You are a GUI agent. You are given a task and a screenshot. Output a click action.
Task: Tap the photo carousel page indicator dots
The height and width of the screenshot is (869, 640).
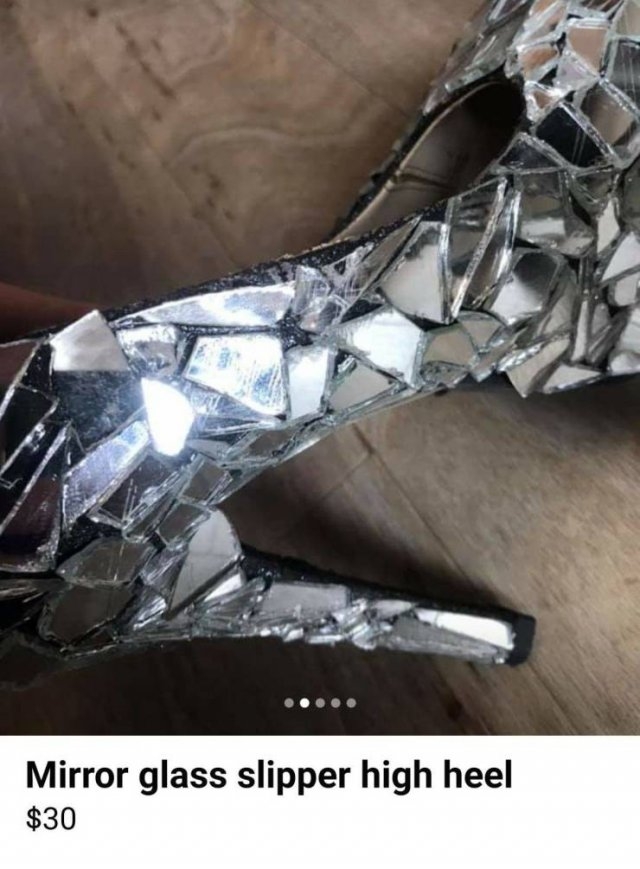[320, 703]
